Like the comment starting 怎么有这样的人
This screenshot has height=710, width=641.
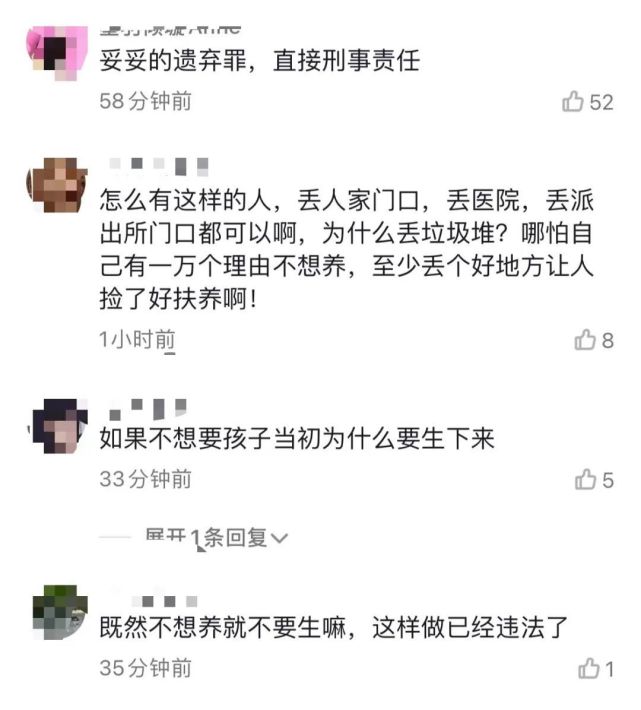[585, 340]
